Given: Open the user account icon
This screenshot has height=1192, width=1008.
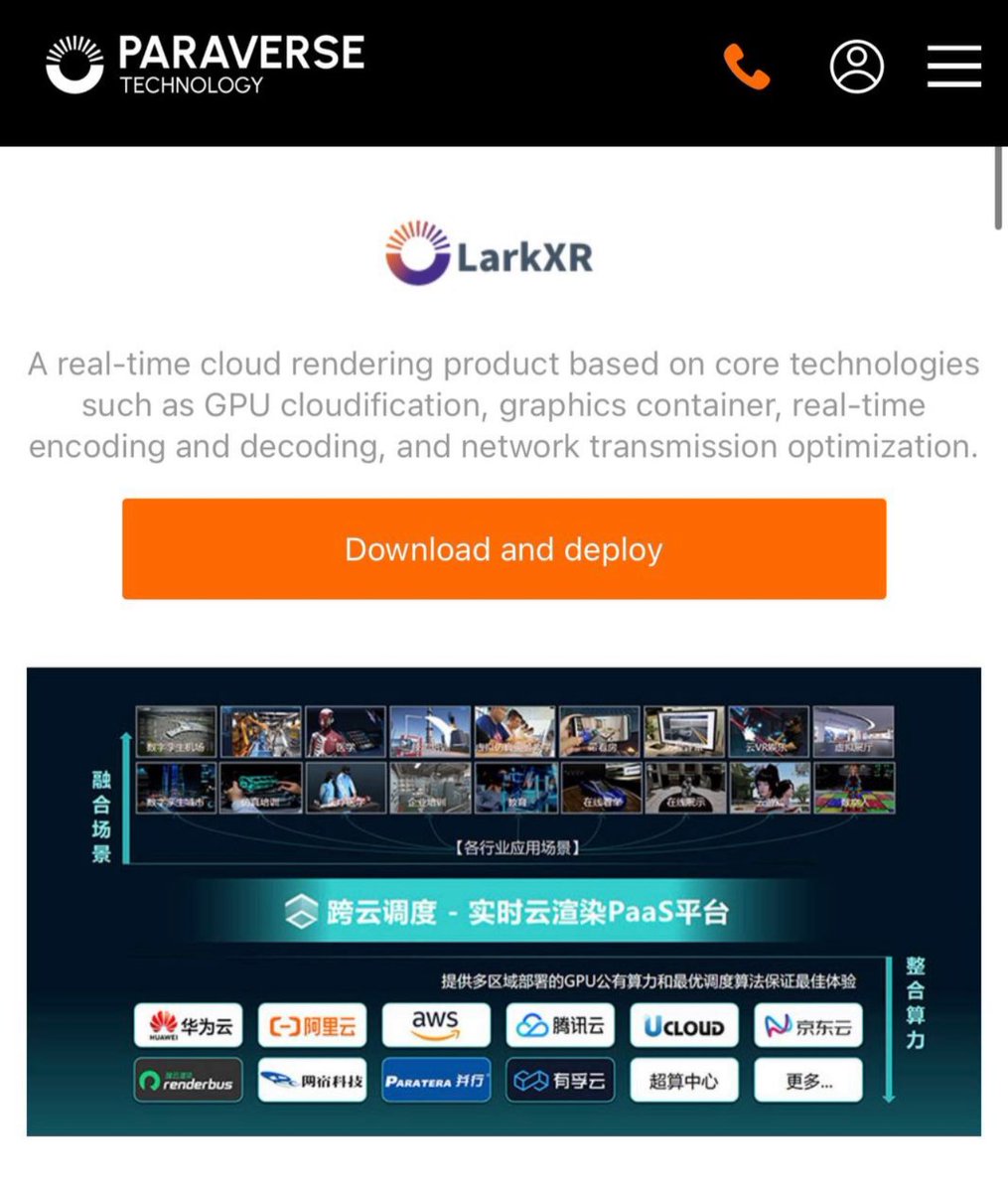Looking at the screenshot, I should tap(856, 67).
